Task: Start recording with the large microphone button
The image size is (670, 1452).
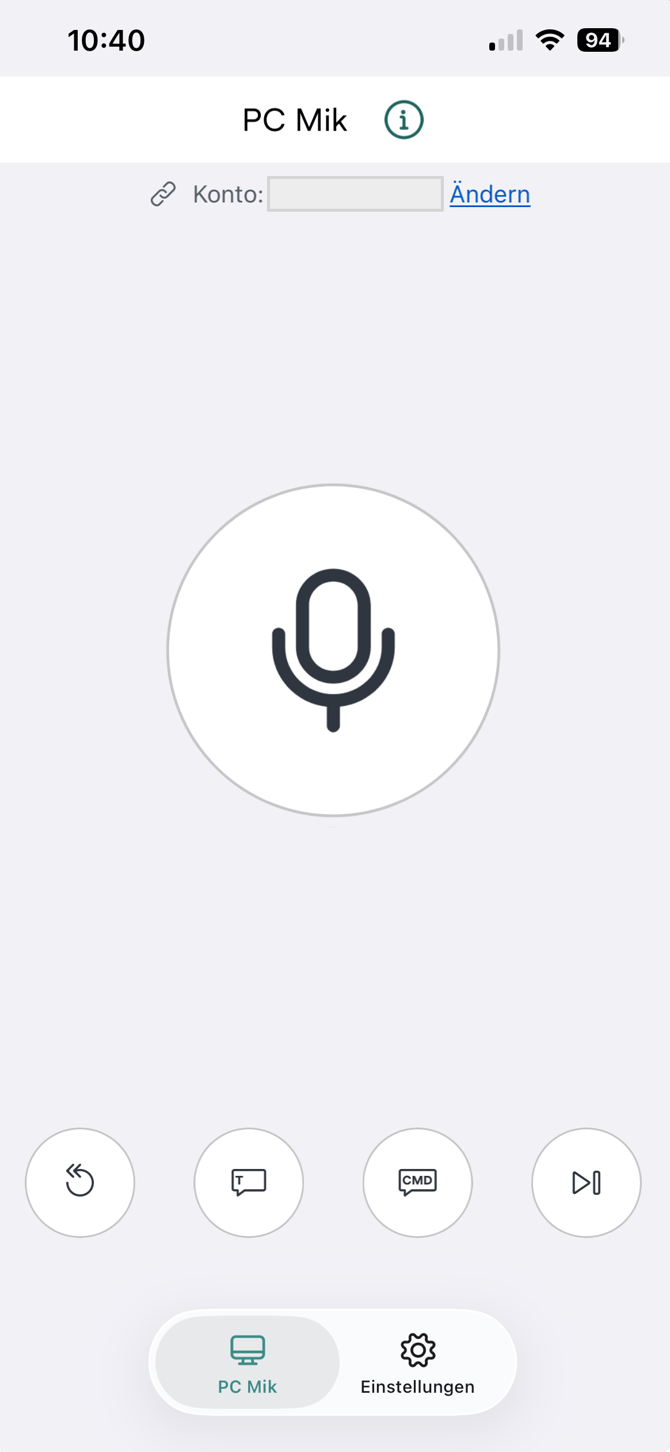Action: (333, 651)
